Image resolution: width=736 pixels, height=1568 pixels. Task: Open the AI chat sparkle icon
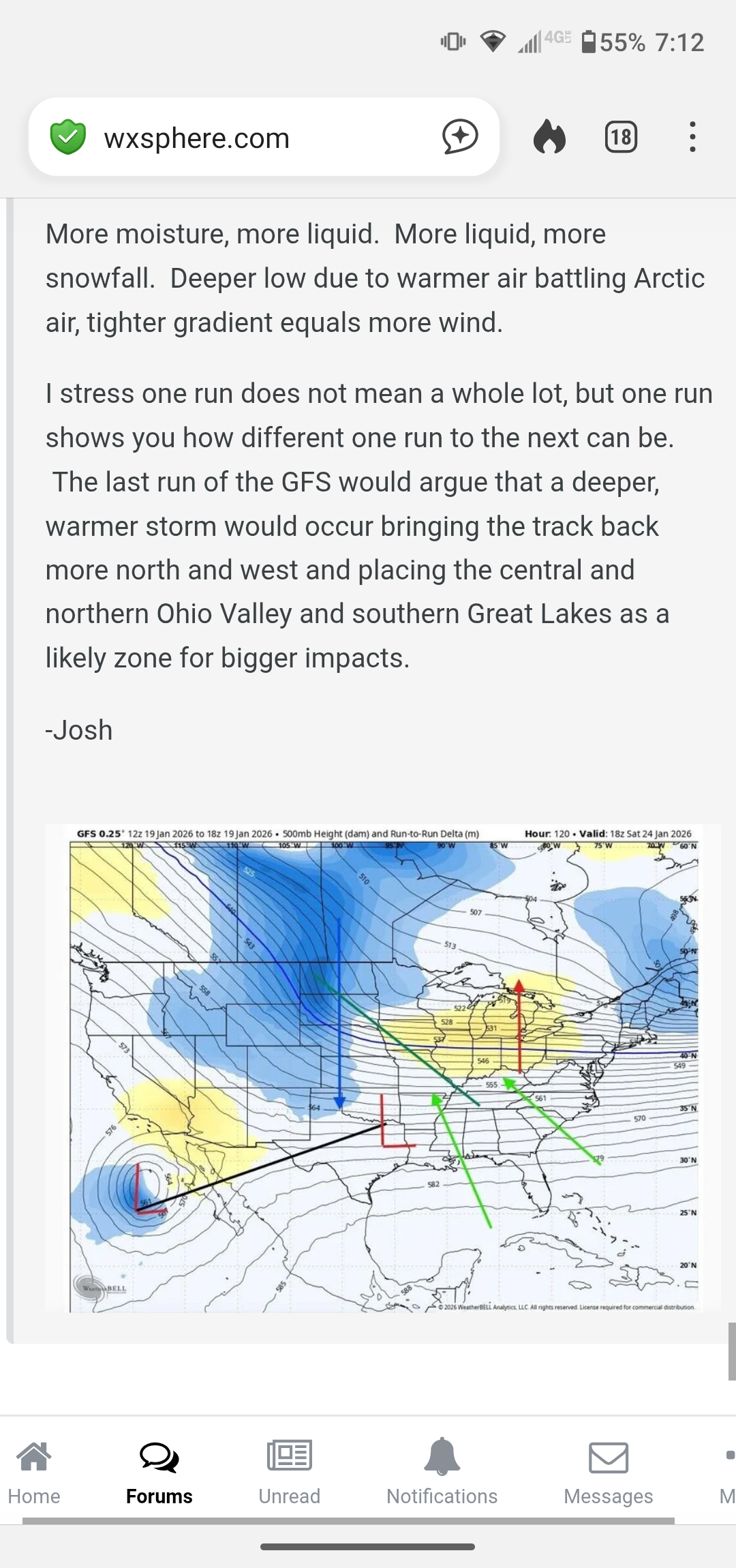pos(460,136)
